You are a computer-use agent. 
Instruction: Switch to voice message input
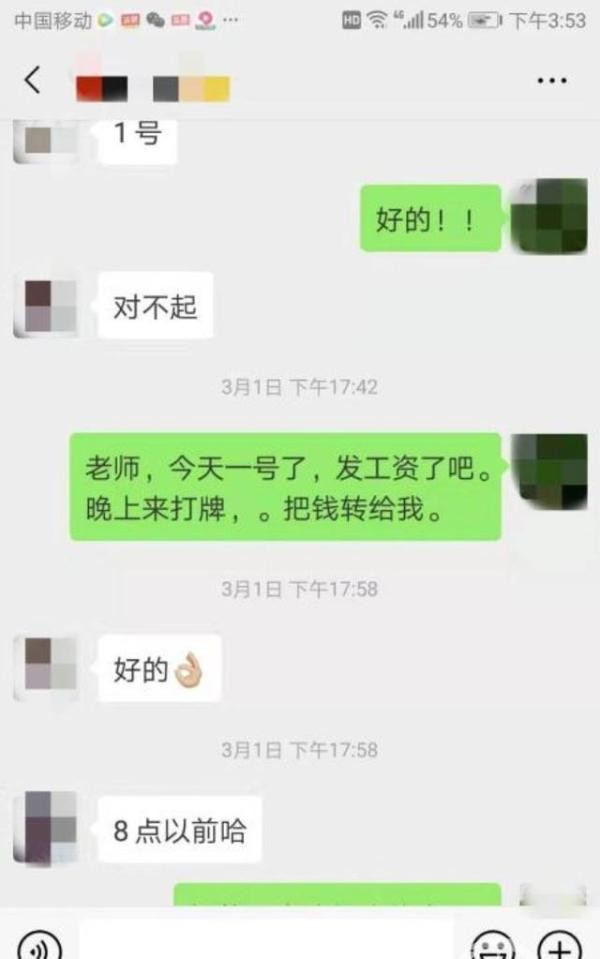coord(38,945)
